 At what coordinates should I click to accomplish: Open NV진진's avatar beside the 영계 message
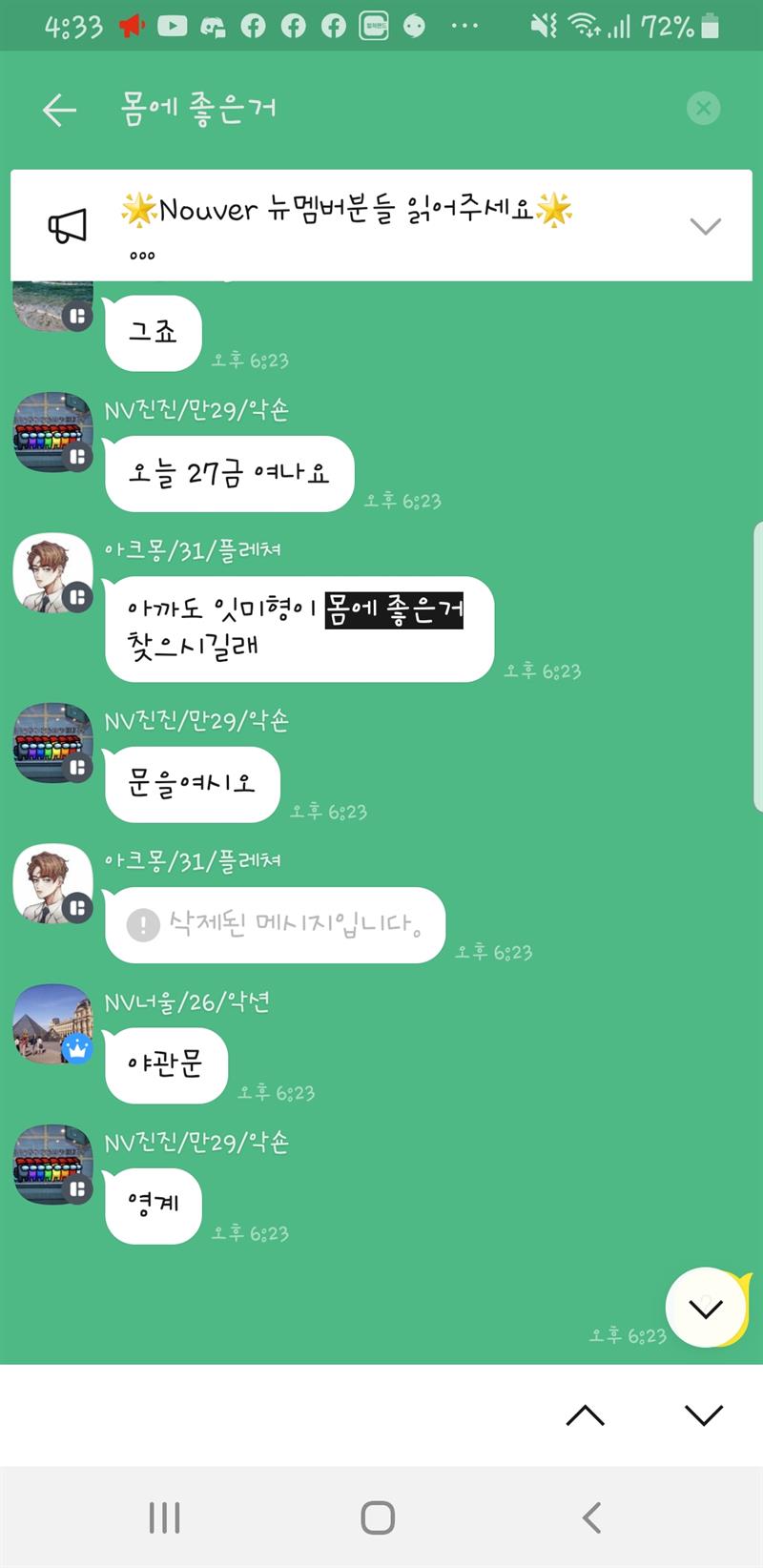52,1164
